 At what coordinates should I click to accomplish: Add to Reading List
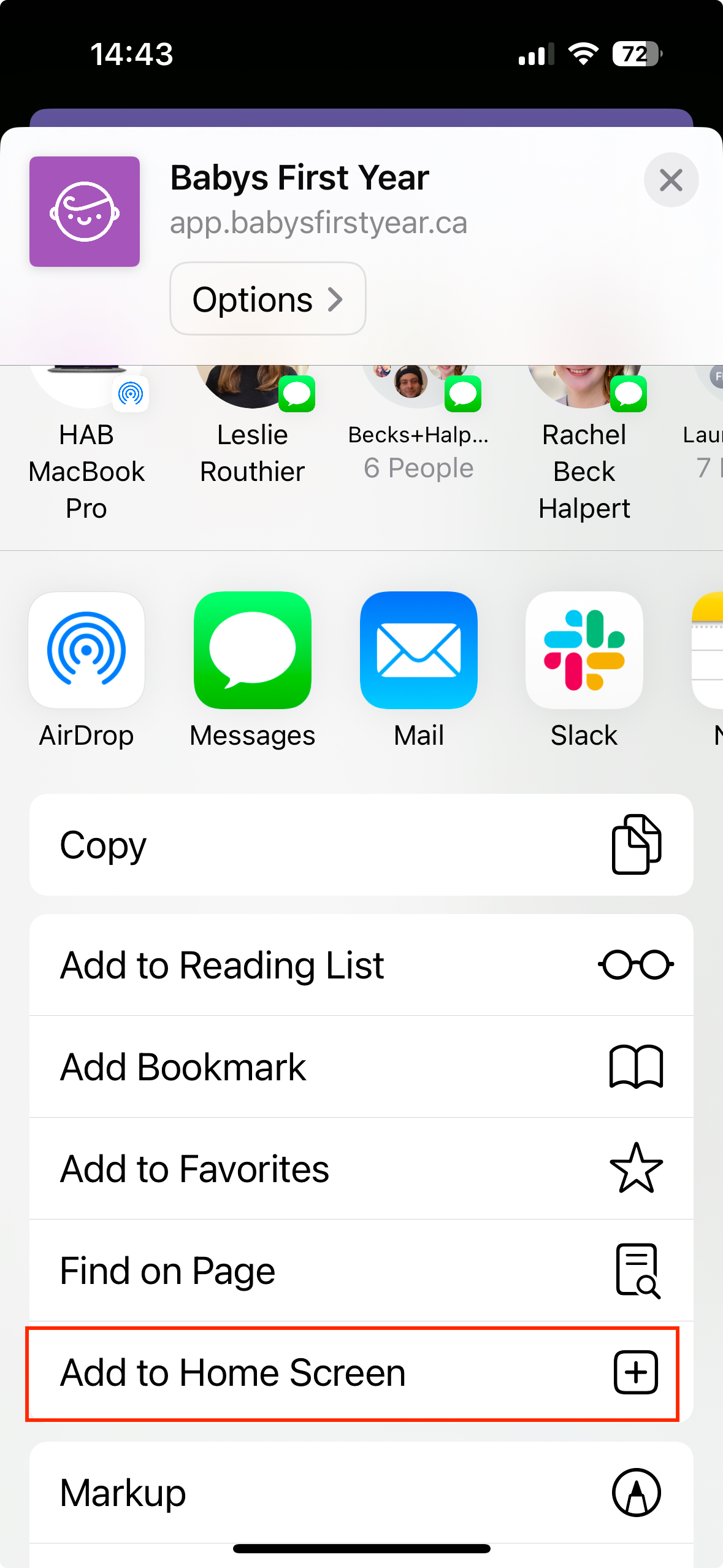[x=361, y=965]
